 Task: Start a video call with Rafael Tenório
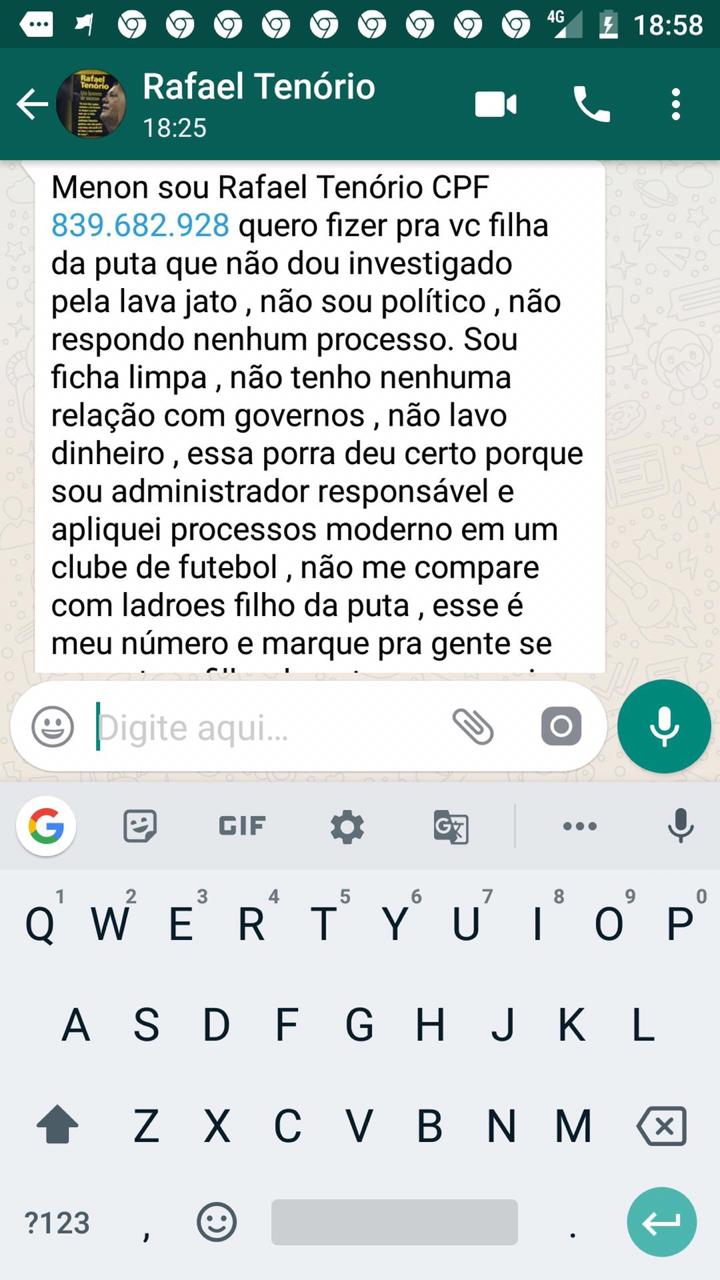[x=496, y=104]
